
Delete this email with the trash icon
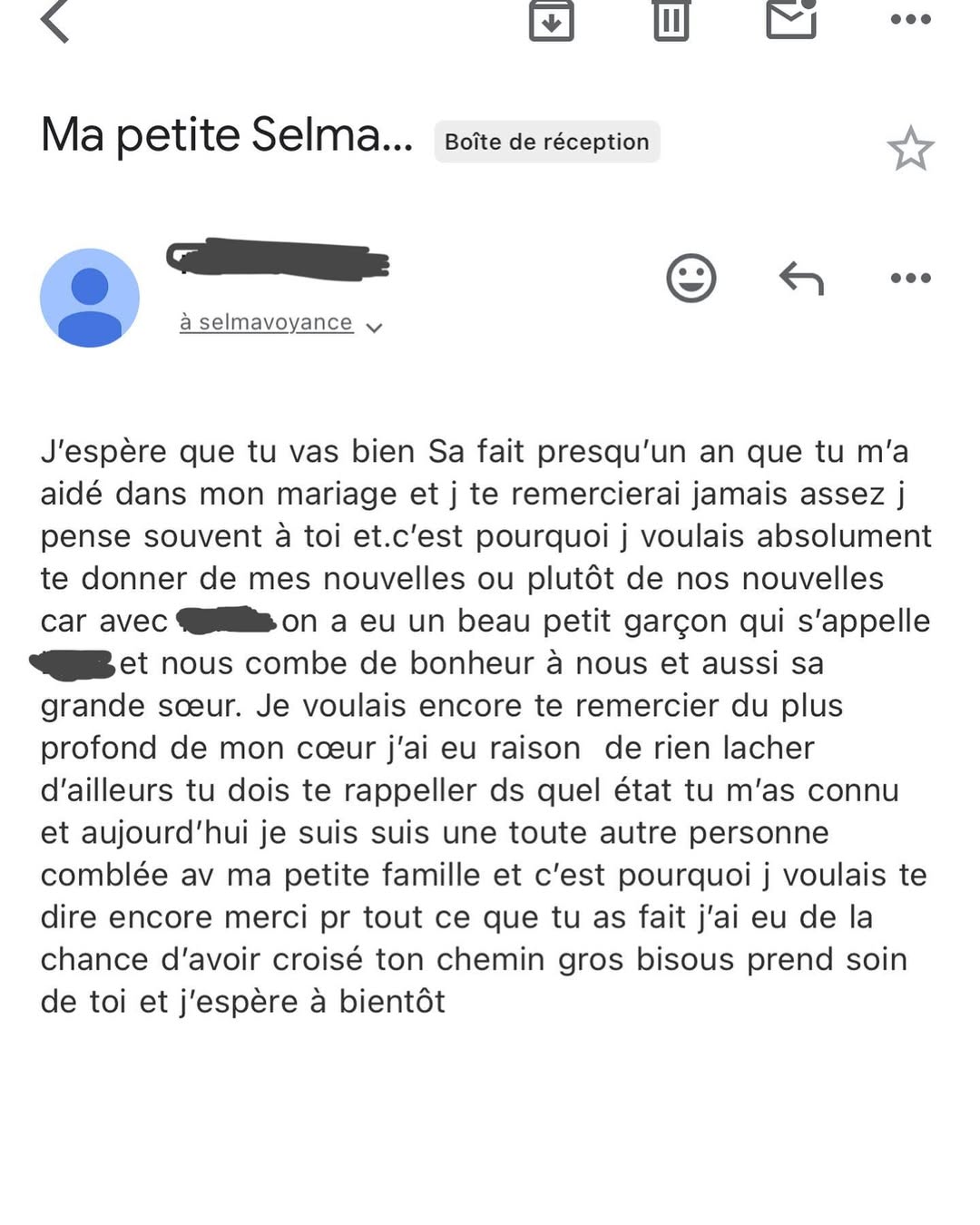click(x=671, y=20)
